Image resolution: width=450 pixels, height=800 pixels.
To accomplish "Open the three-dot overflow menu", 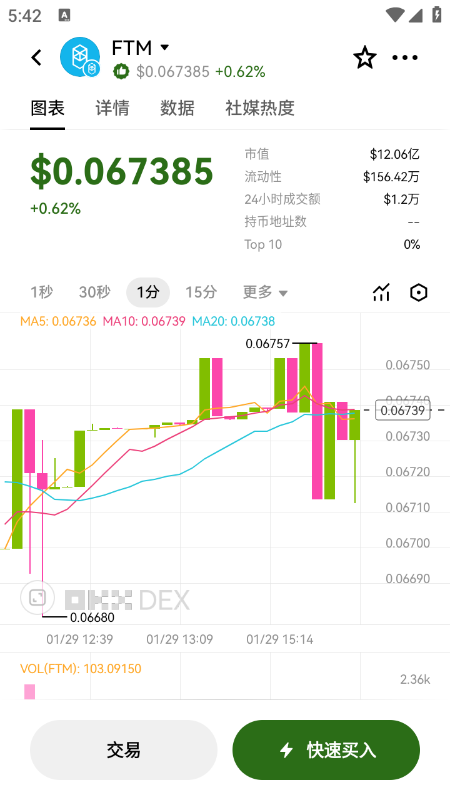I will pos(405,58).
